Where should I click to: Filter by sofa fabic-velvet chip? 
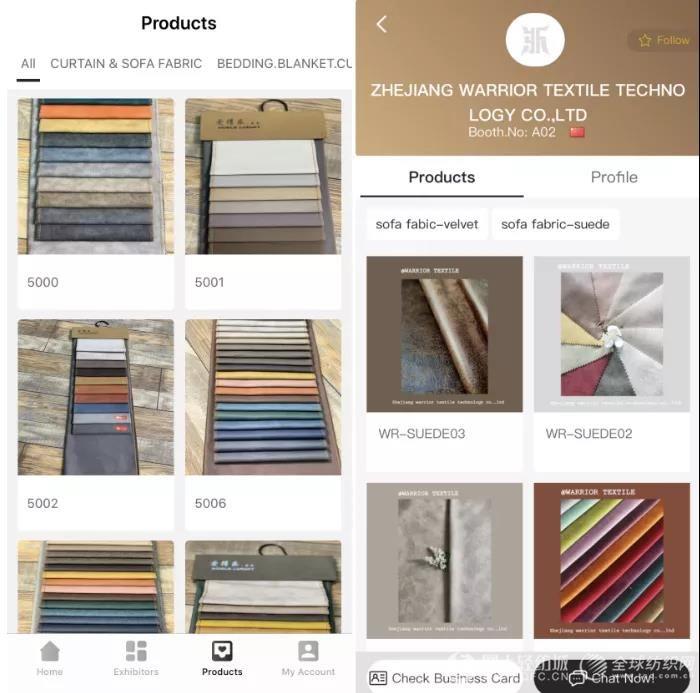click(427, 224)
